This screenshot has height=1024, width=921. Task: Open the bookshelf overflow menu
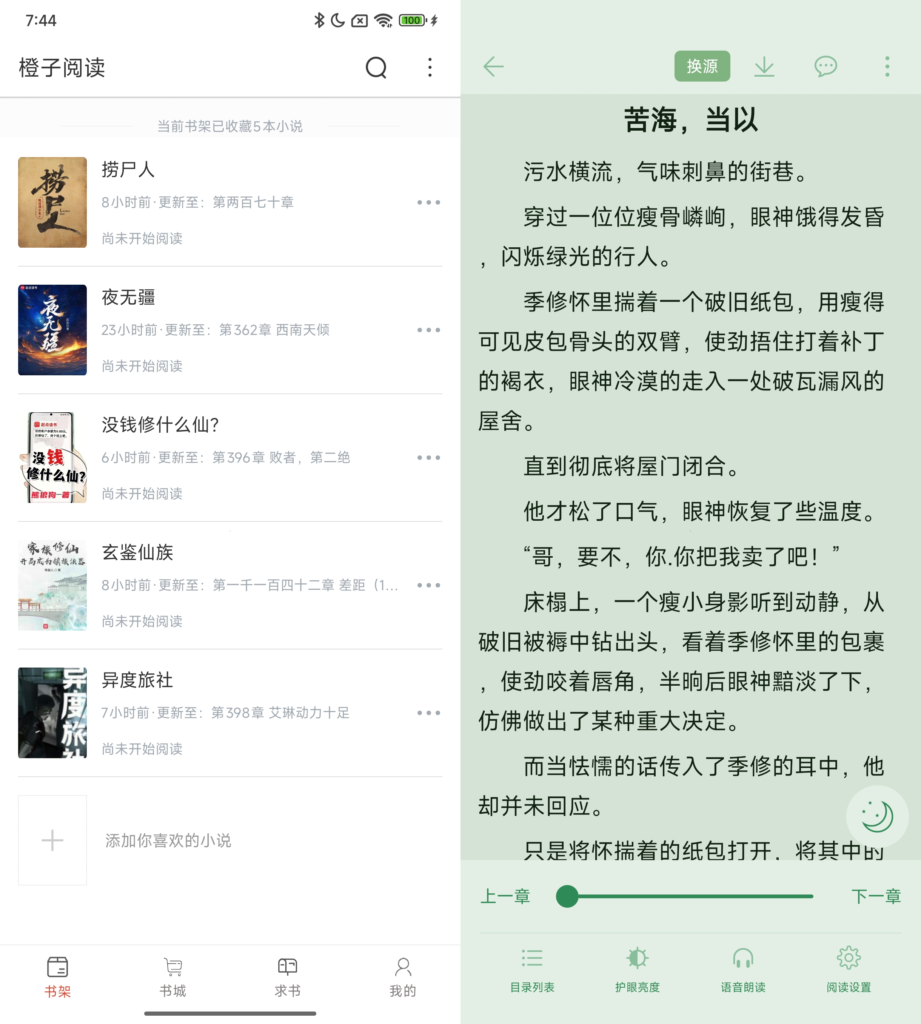430,67
